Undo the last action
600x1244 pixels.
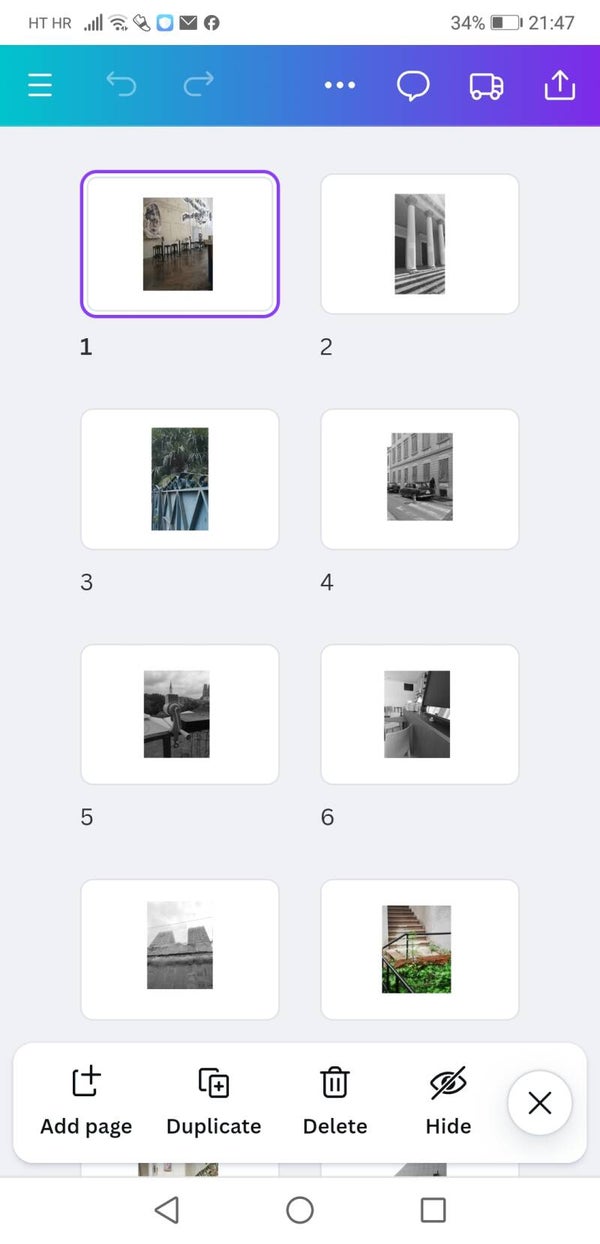pyautogui.click(x=121, y=85)
